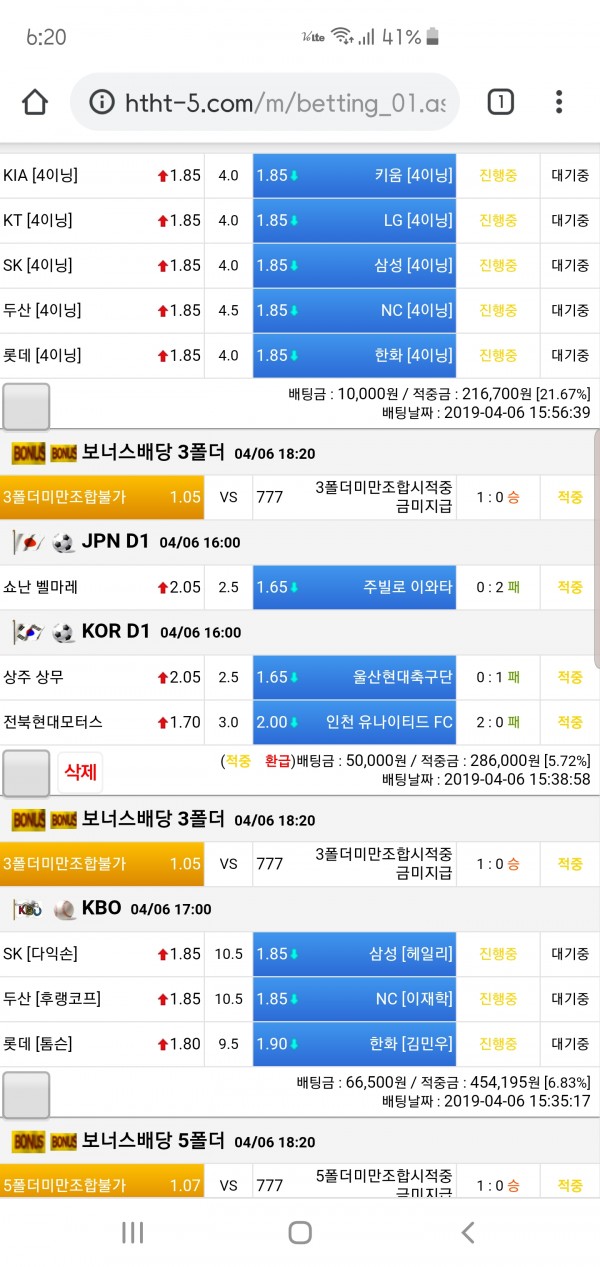Go to the browser home page
Viewport: 600px width, 1267px height.
(35, 101)
